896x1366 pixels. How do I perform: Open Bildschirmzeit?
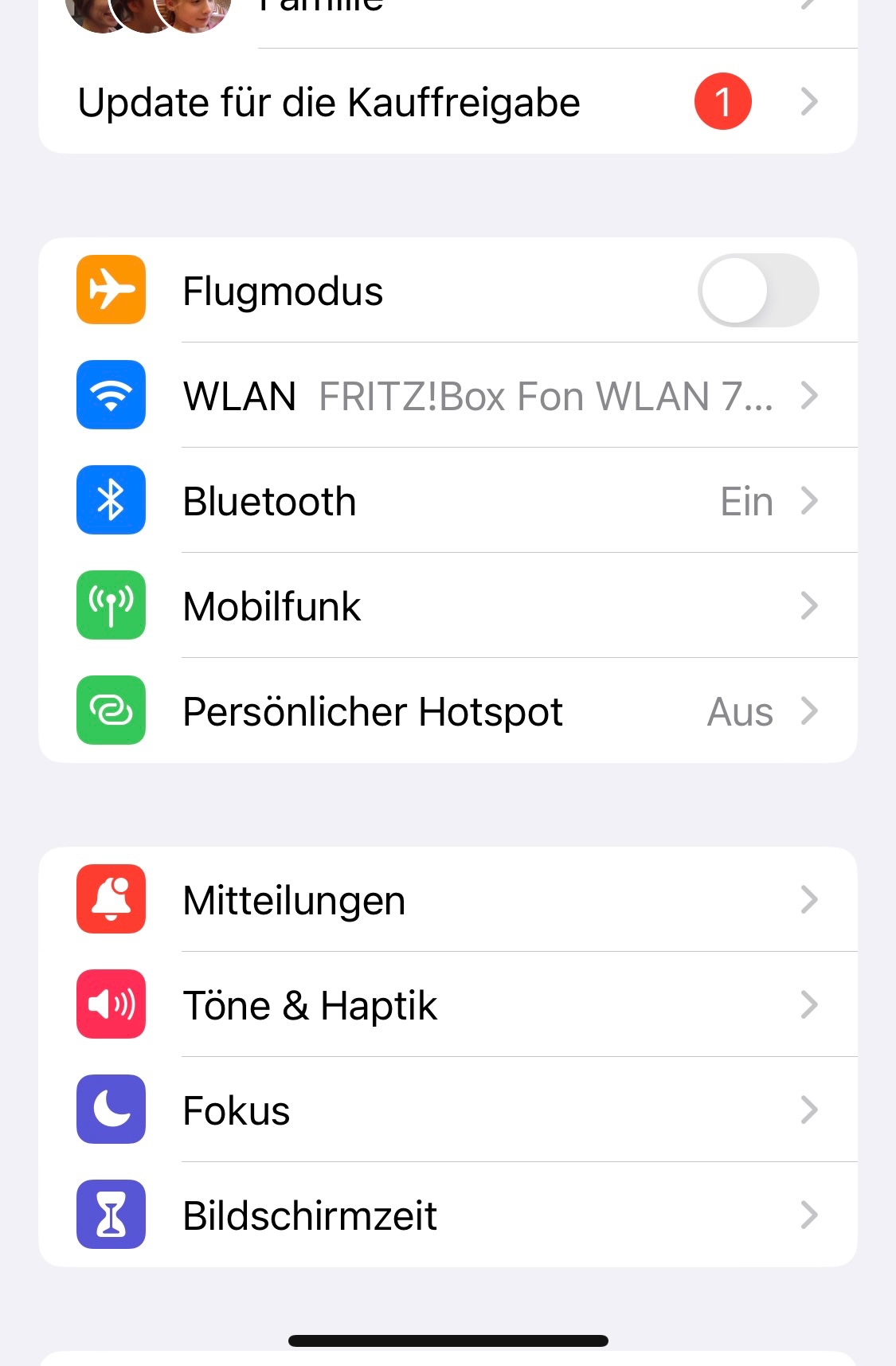tap(448, 1215)
